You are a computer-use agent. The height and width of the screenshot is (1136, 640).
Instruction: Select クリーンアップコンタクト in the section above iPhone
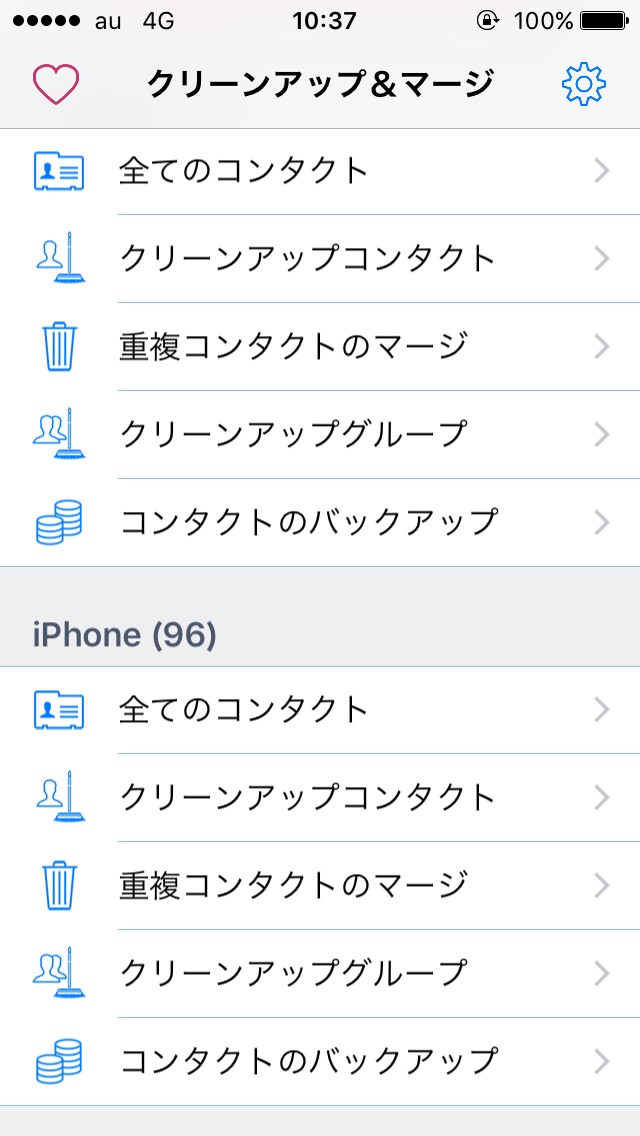[x=320, y=259]
